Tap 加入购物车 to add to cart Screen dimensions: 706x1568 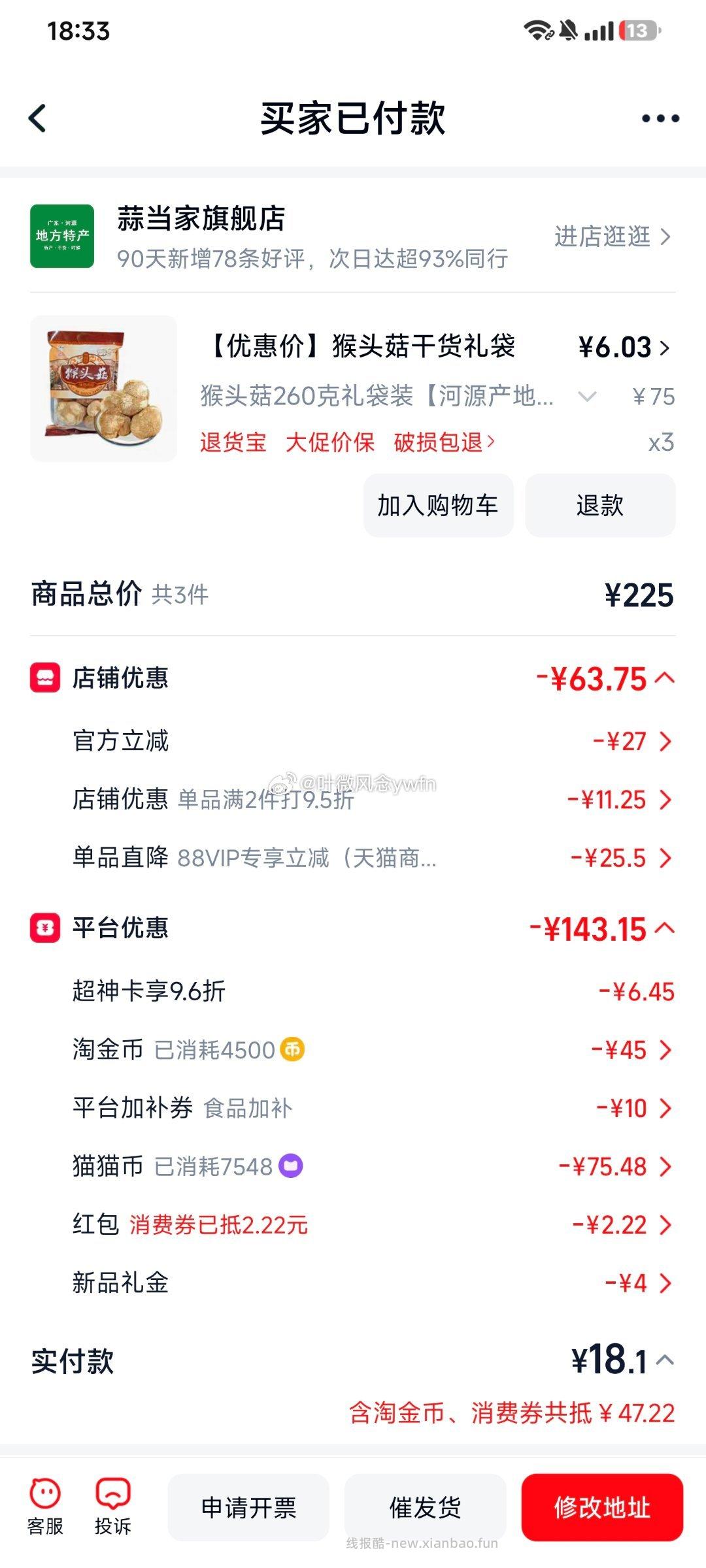pos(437,505)
